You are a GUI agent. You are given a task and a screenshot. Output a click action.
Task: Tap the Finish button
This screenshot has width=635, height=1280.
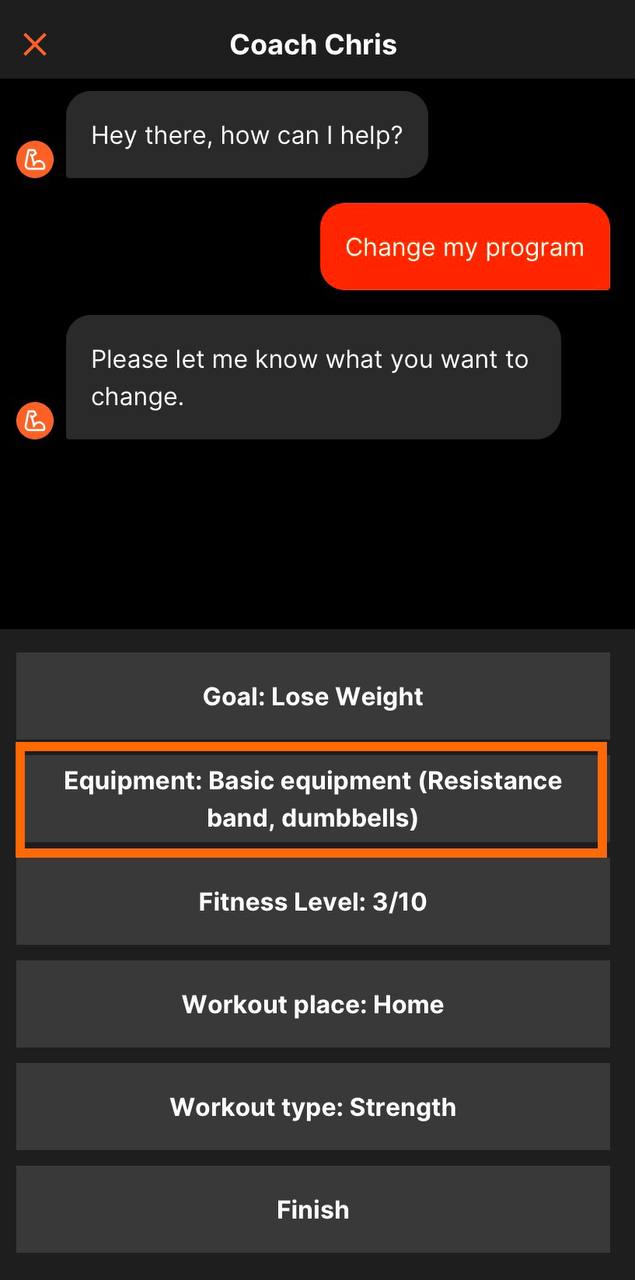tap(313, 1209)
